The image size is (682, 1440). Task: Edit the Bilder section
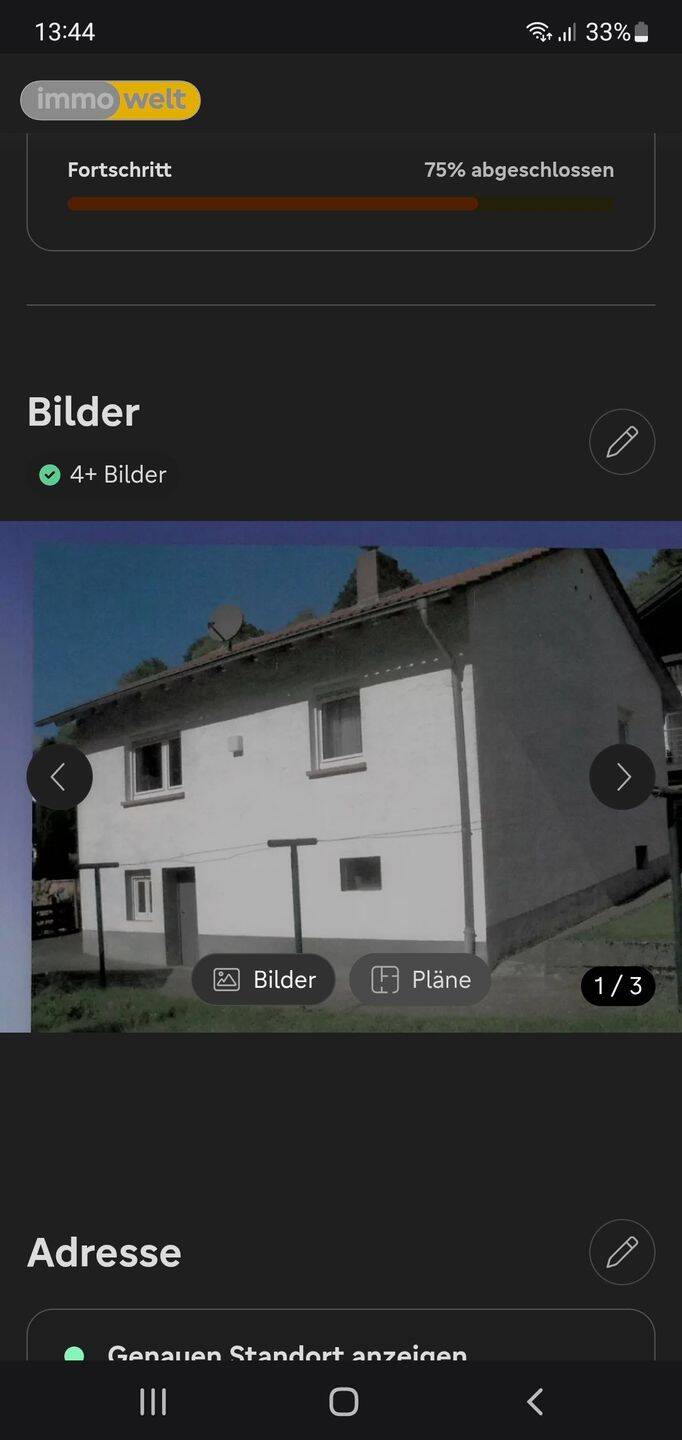click(622, 441)
